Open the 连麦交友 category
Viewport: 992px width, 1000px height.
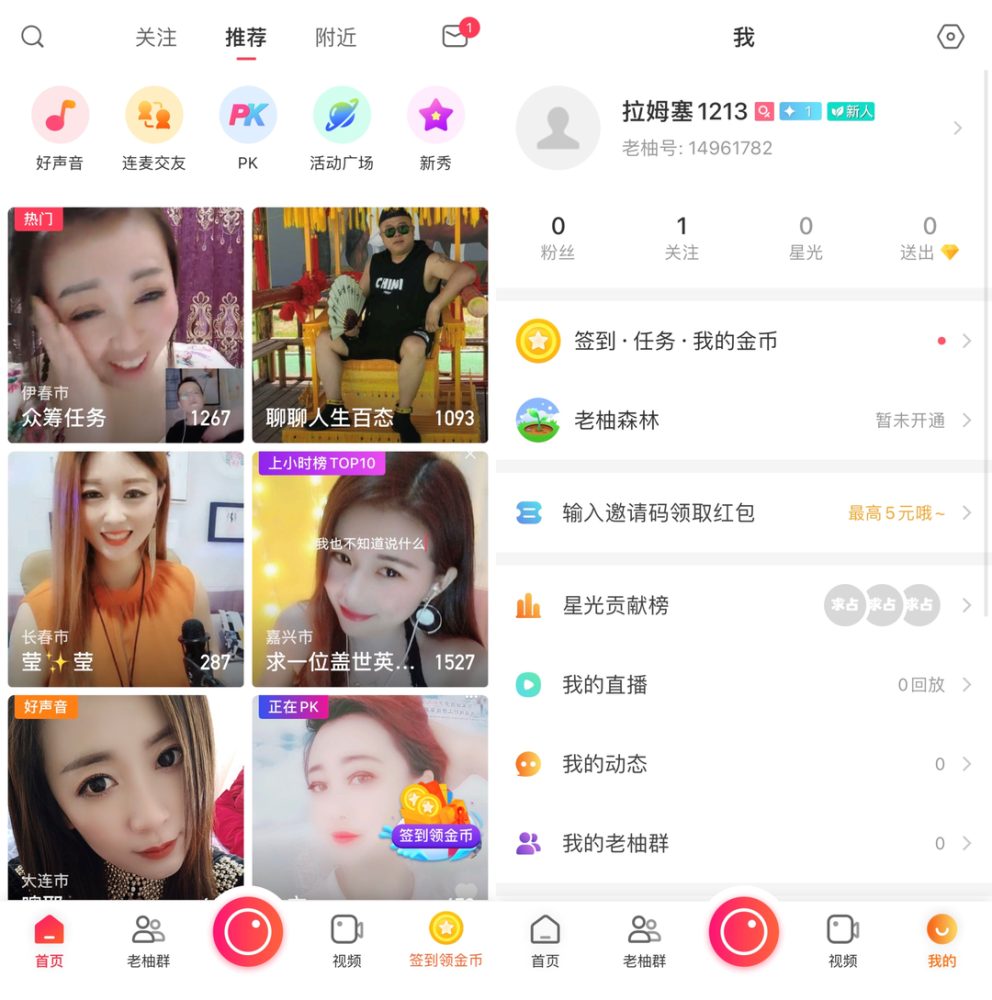coord(154,127)
